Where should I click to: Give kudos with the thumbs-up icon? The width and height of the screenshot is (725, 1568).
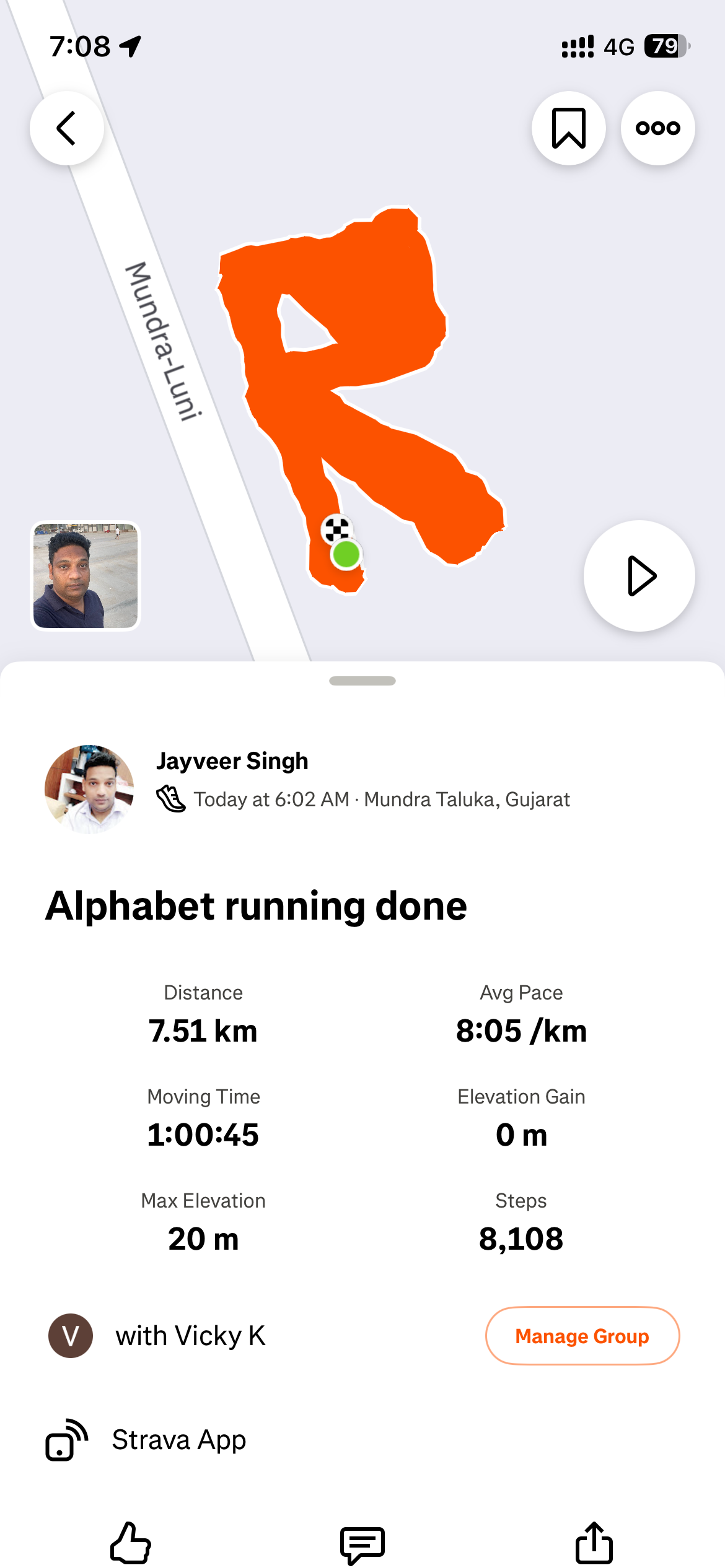tap(131, 1543)
